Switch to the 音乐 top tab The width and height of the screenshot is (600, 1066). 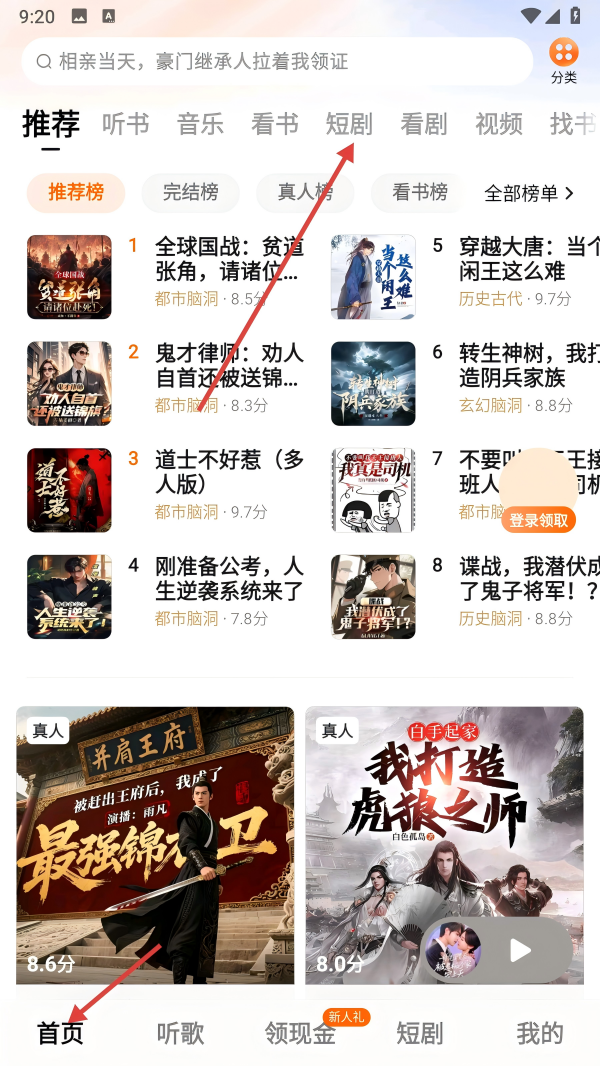click(200, 124)
